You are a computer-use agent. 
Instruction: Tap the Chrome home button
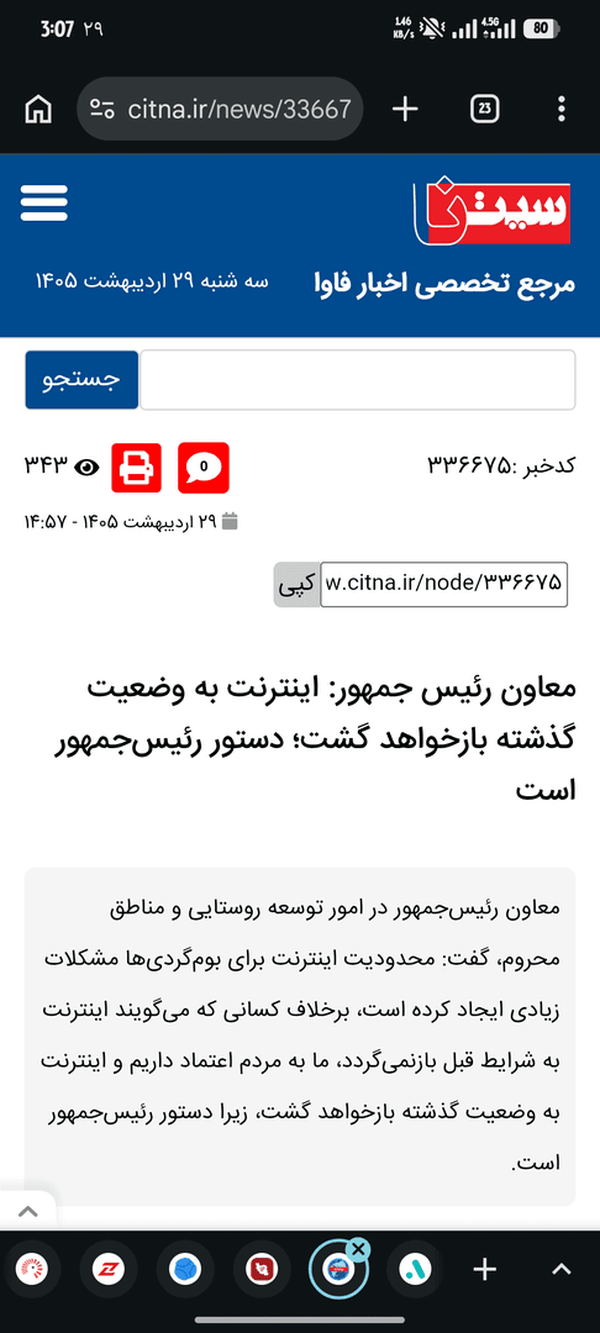(x=38, y=109)
